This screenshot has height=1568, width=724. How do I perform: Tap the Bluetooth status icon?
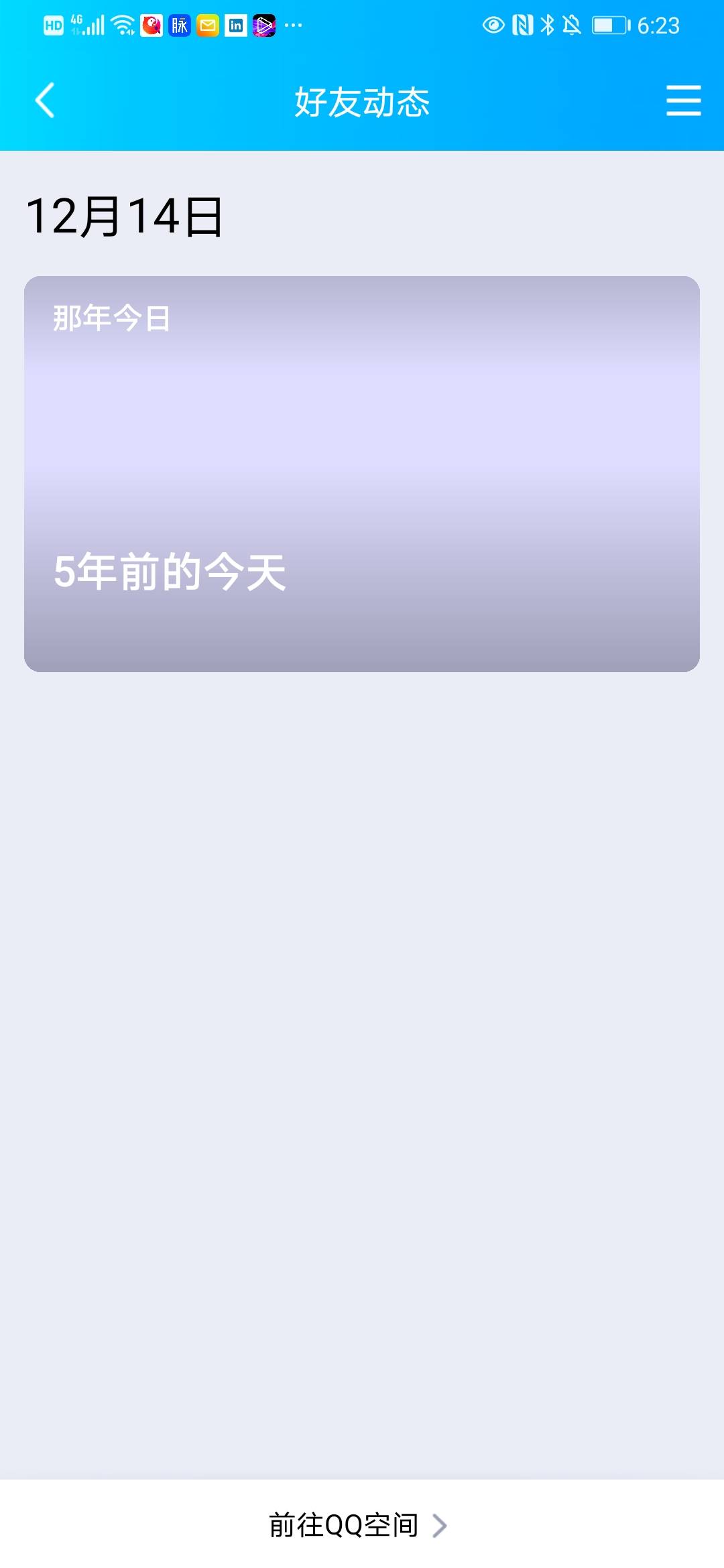[x=547, y=25]
